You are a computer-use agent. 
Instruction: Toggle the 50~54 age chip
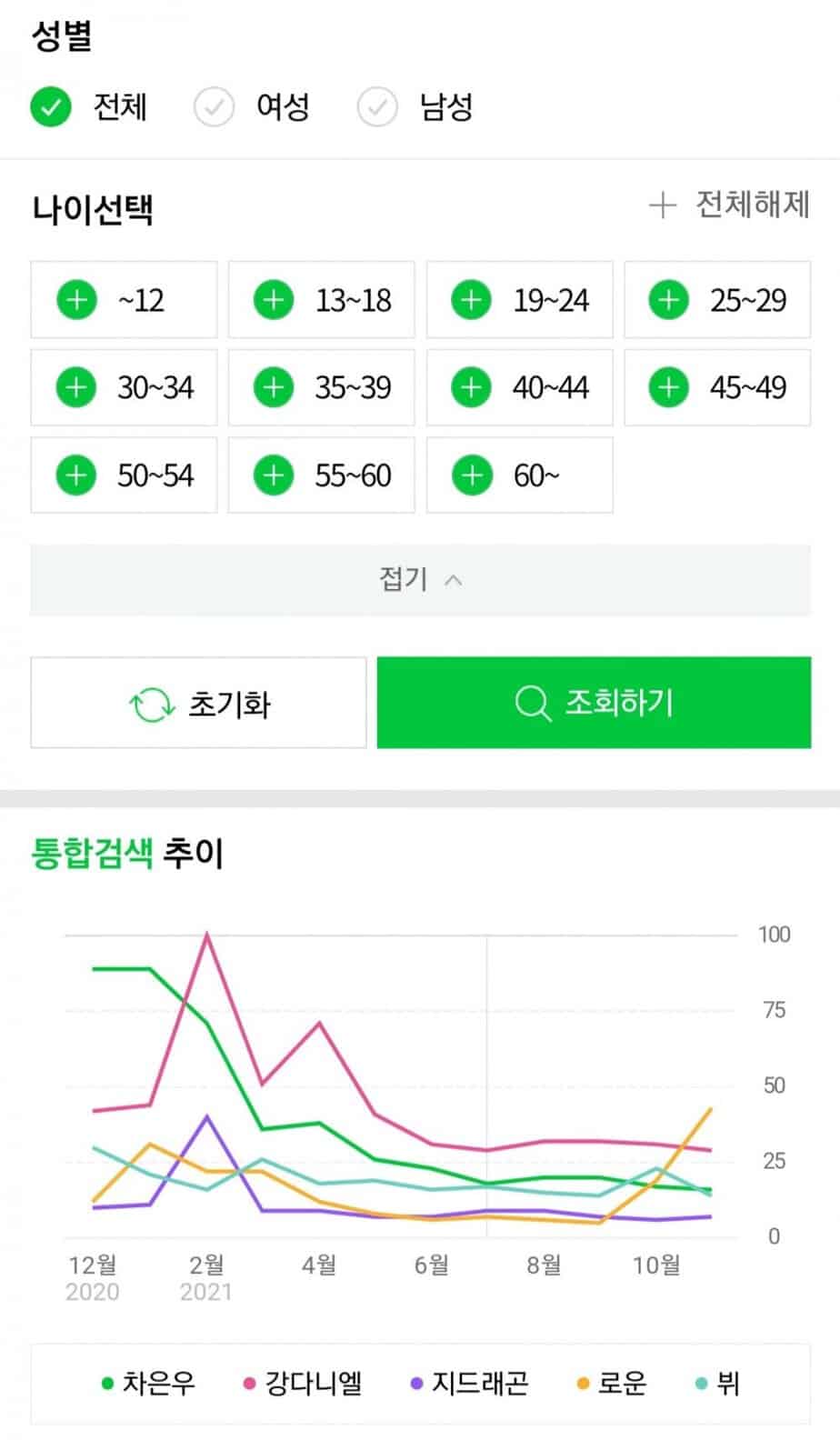124,475
